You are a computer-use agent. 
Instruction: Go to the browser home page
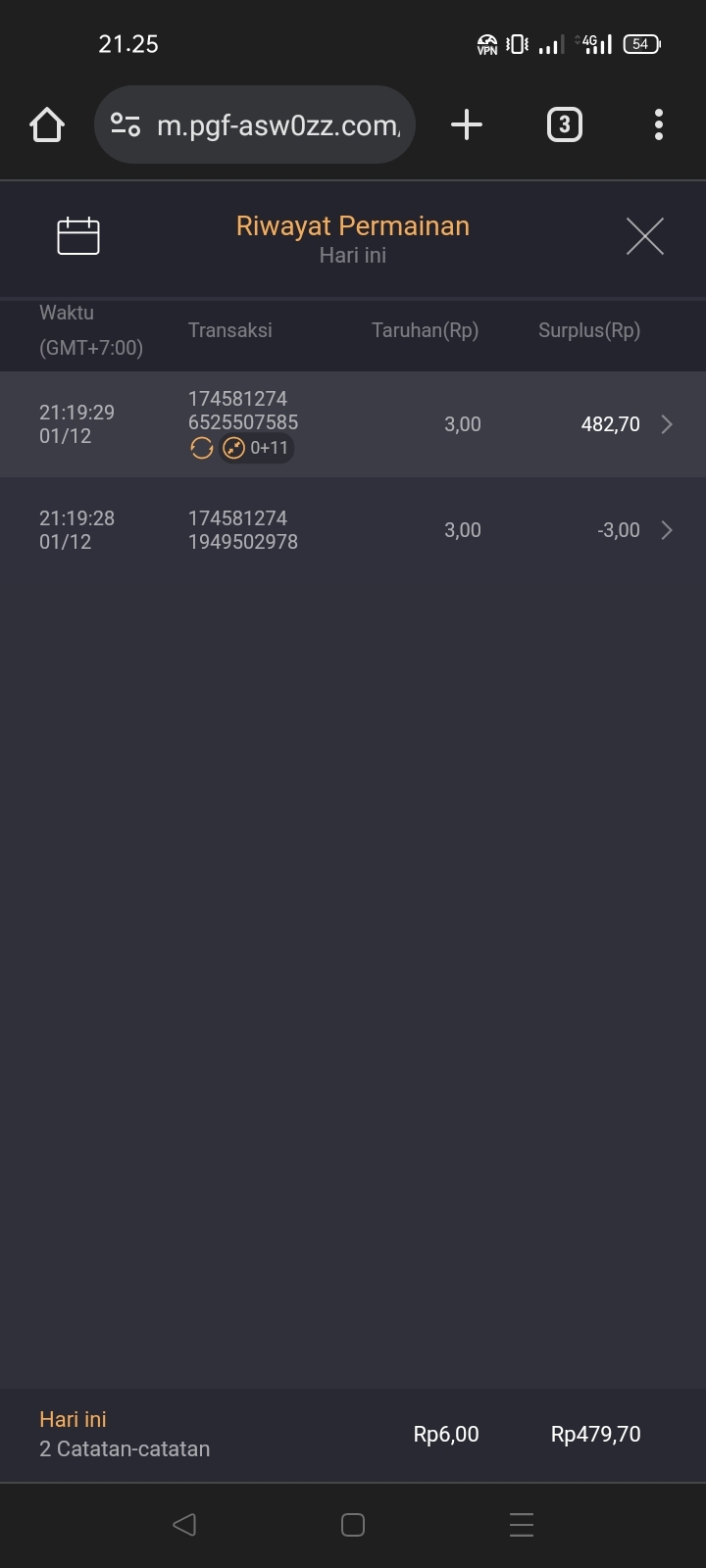(x=47, y=124)
